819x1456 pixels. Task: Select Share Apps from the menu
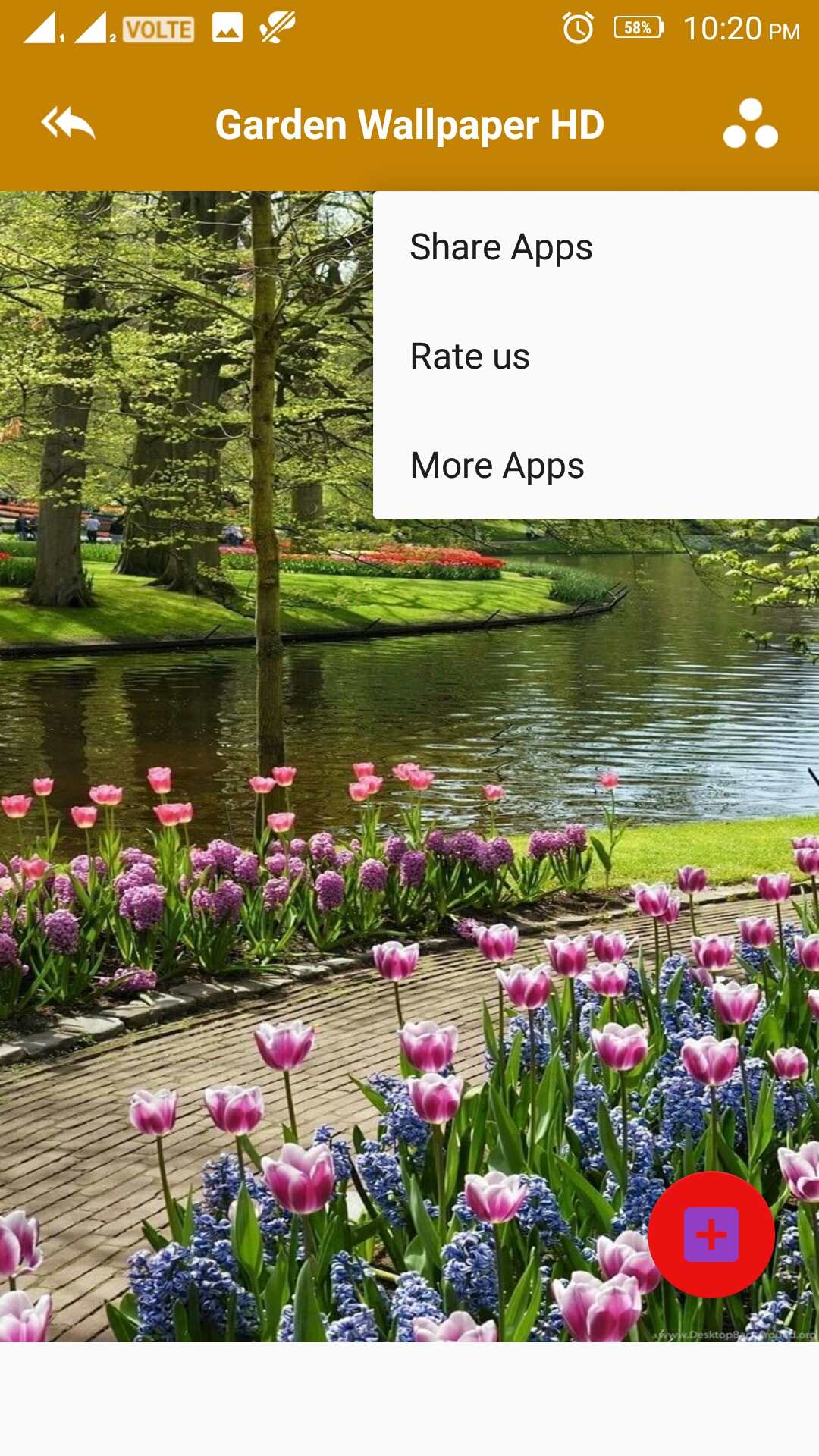pyautogui.click(x=501, y=247)
